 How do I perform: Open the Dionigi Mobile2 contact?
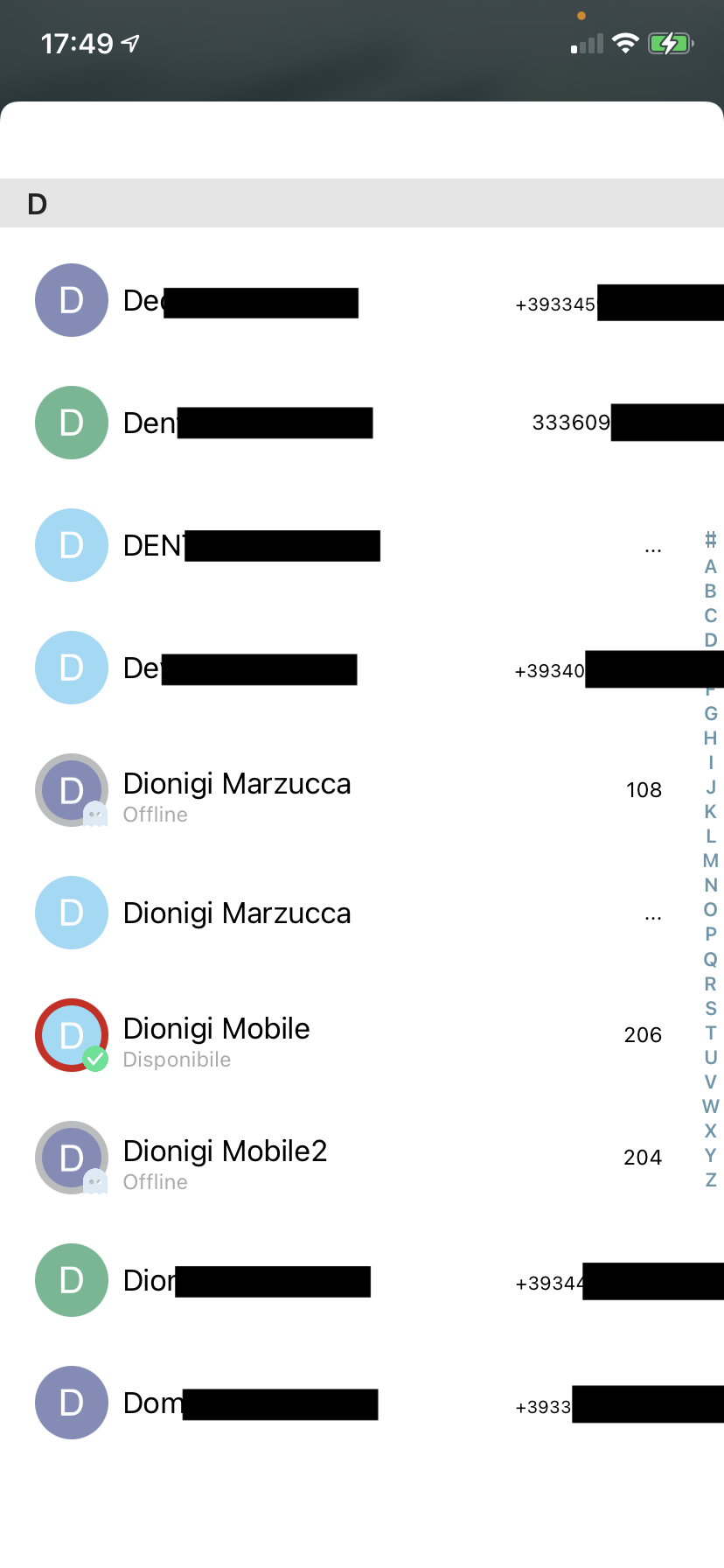(x=350, y=1158)
